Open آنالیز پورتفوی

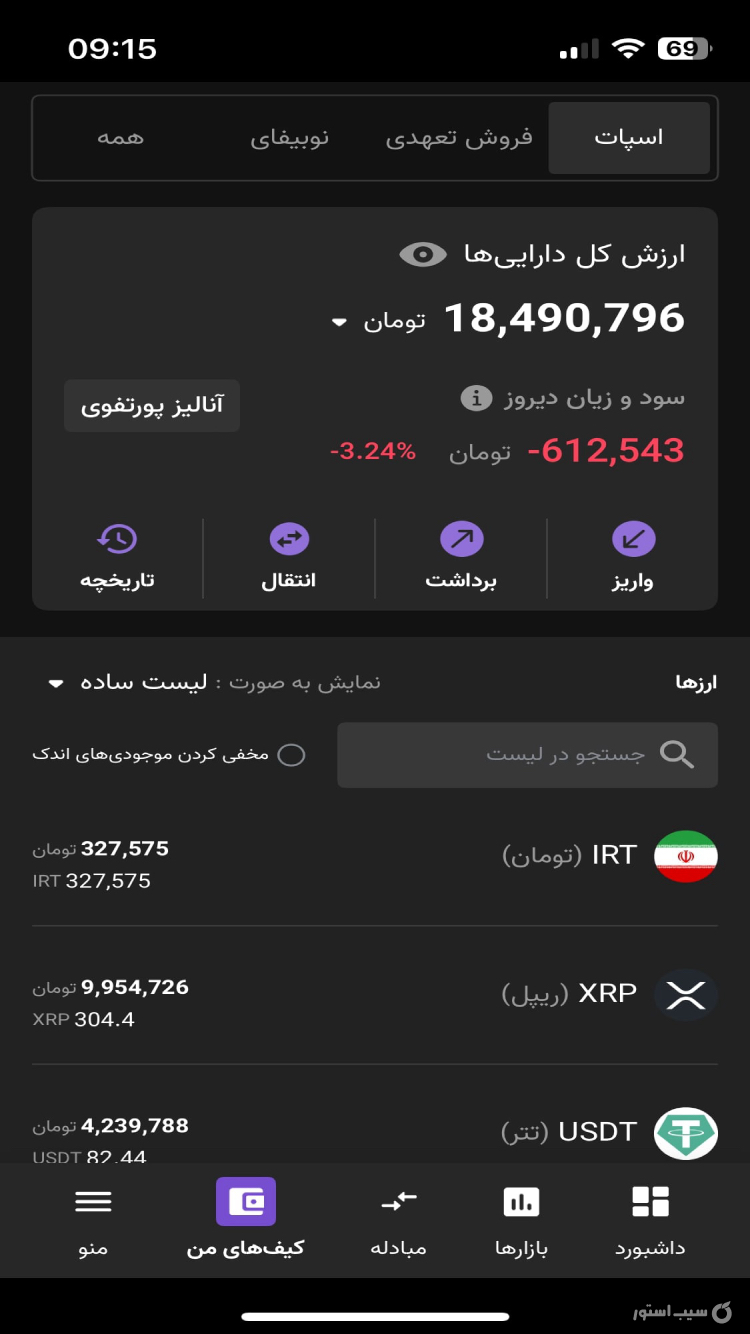click(x=151, y=405)
